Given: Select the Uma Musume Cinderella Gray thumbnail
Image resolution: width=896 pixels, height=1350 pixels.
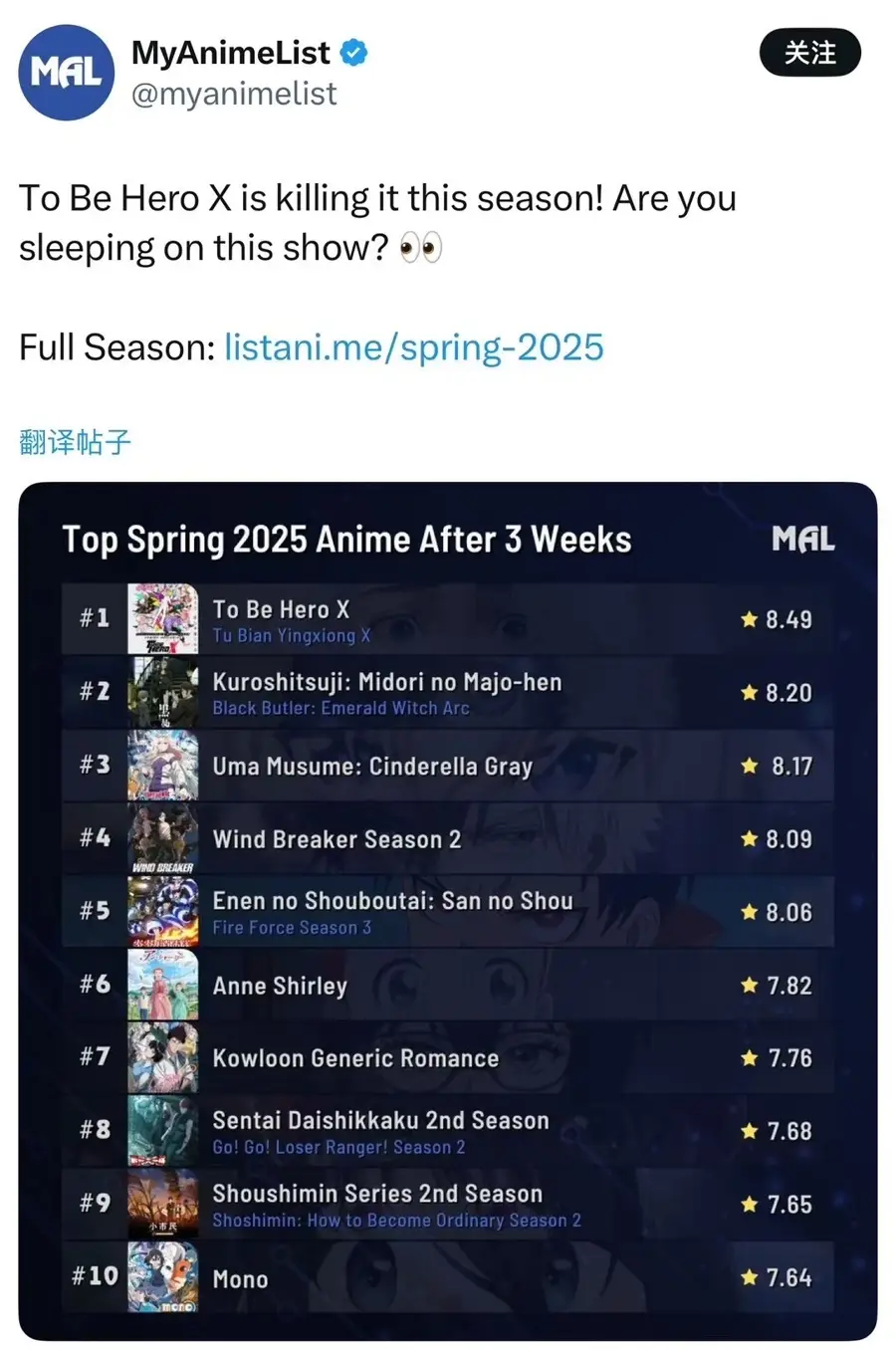Looking at the screenshot, I should [162, 766].
